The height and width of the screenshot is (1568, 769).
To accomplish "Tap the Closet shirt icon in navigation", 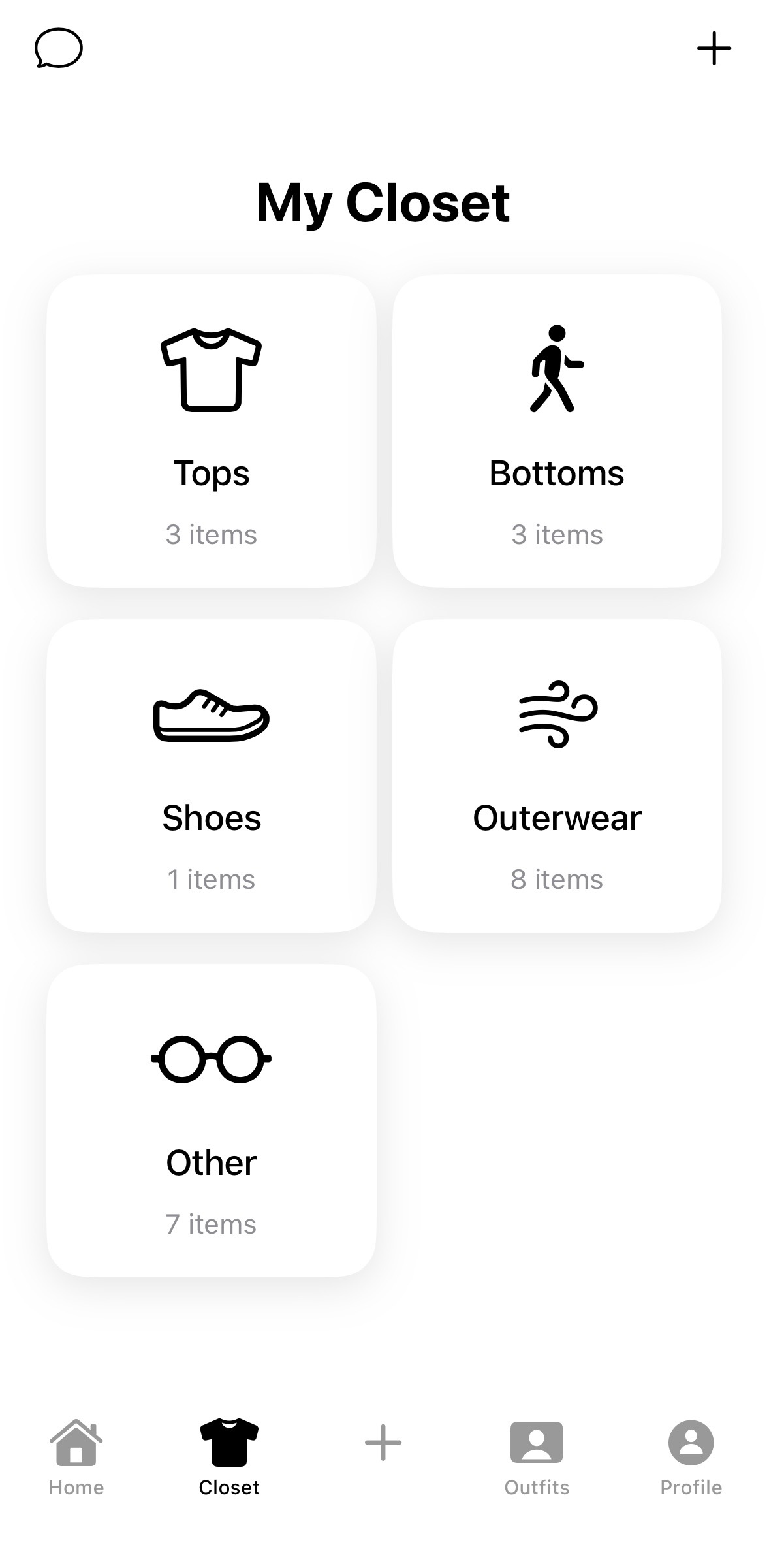I will pos(228,1440).
